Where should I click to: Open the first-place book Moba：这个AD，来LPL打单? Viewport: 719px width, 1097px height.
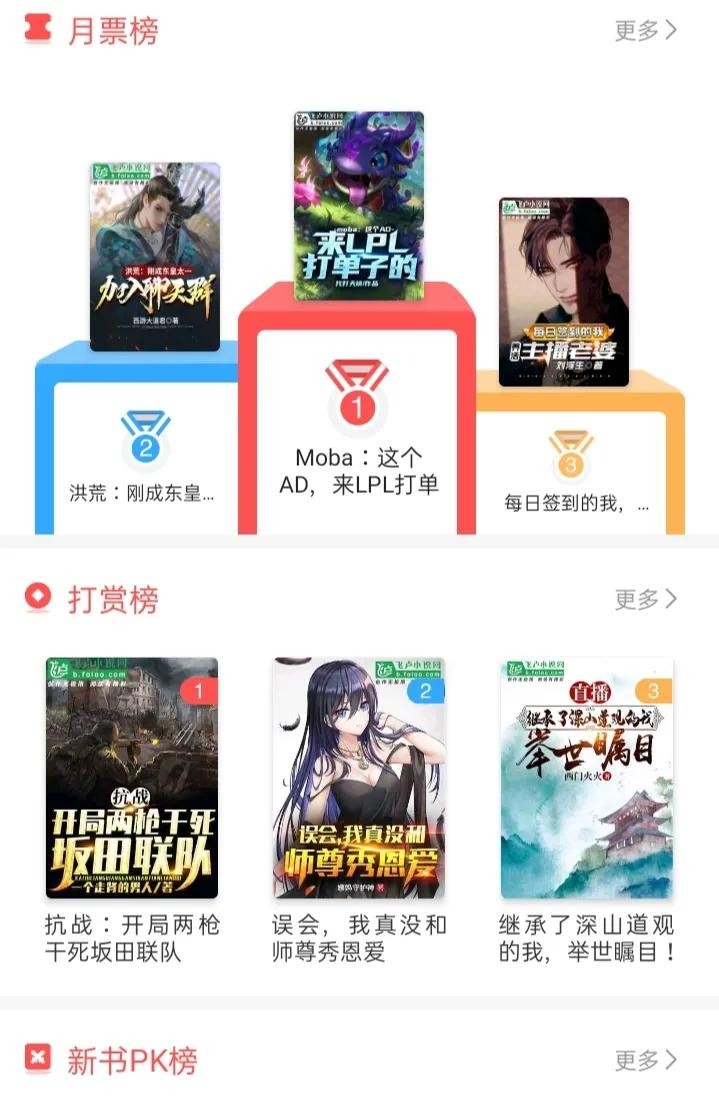[358, 206]
